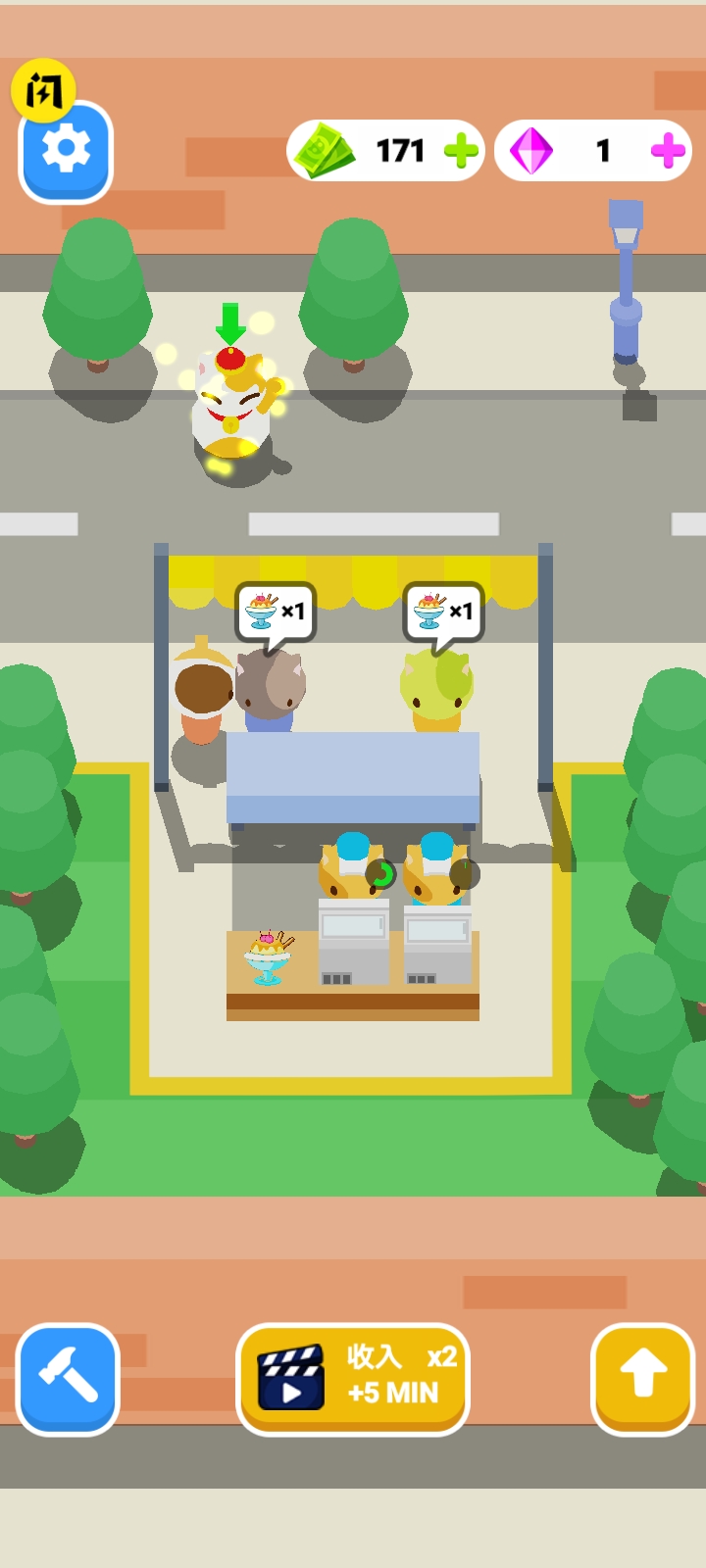The width and height of the screenshot is (706, 1568).
Task: Open the settings gear
Action: (x=66, y=152)
